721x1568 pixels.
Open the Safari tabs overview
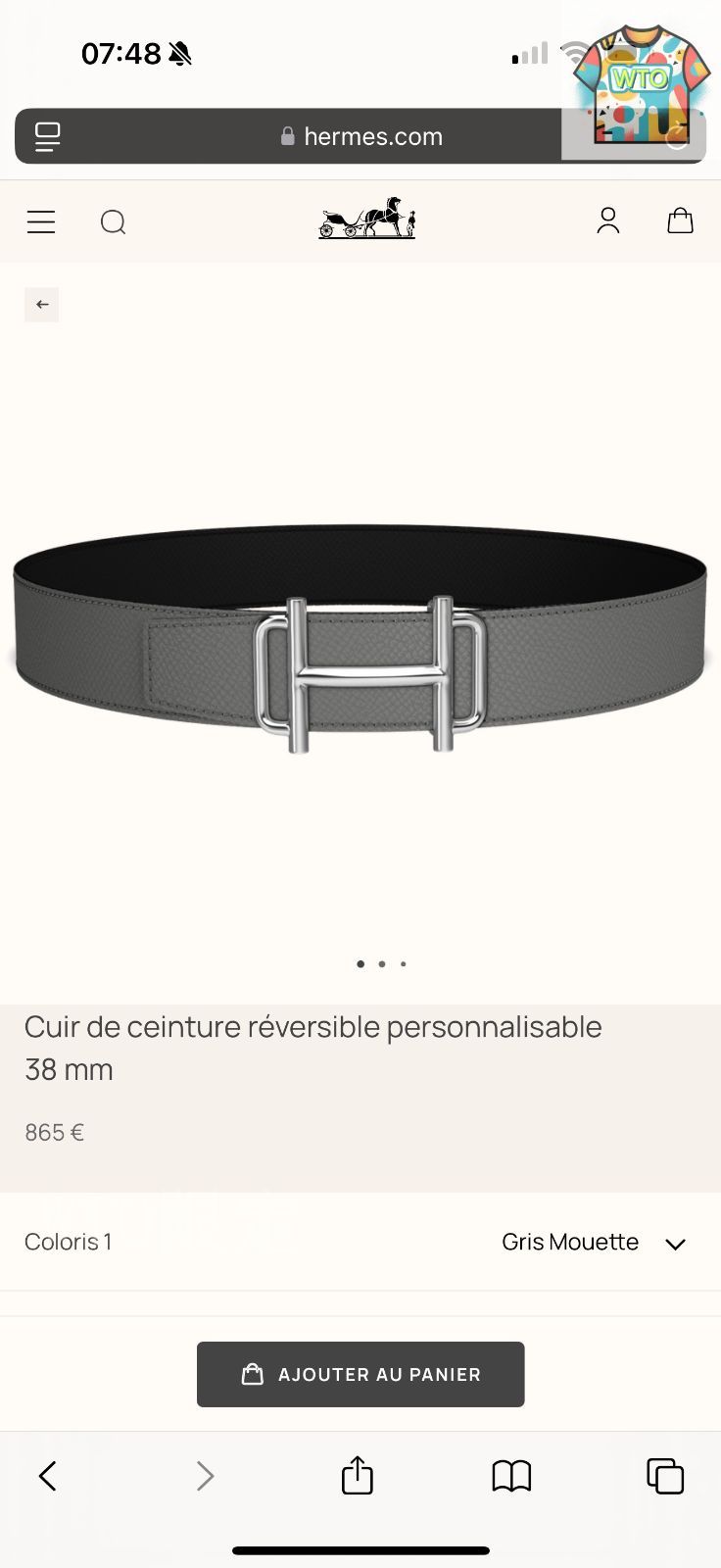665,1476
